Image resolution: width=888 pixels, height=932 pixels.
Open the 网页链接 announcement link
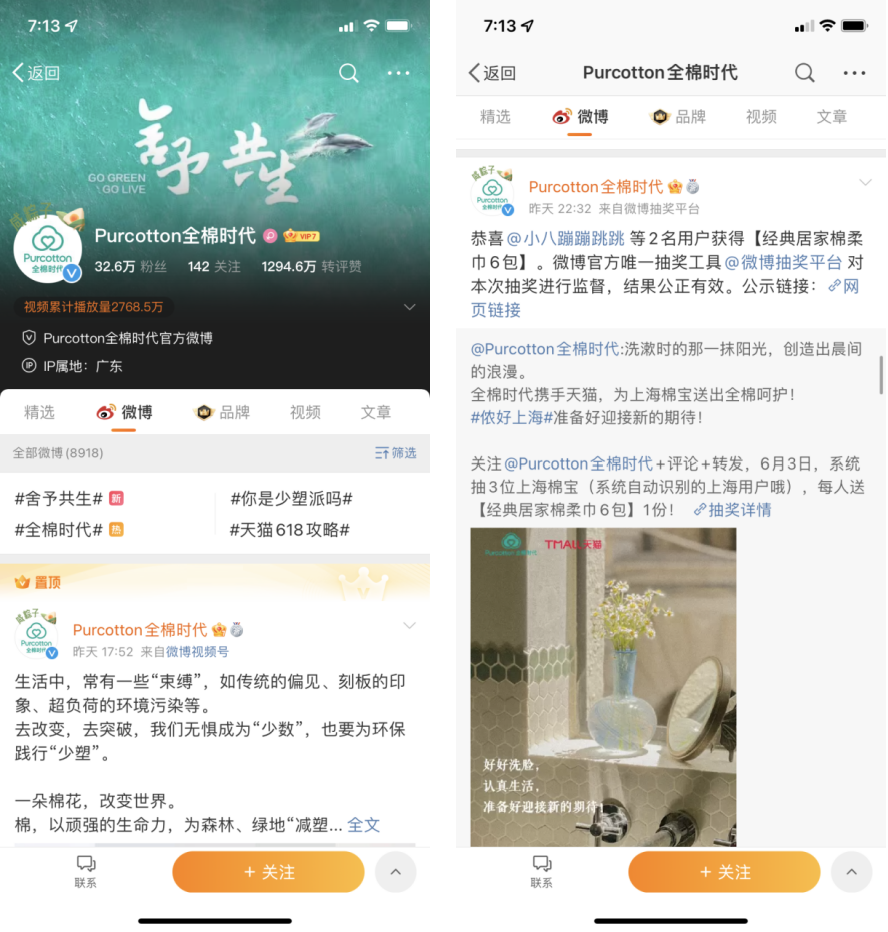pos(497,310)
